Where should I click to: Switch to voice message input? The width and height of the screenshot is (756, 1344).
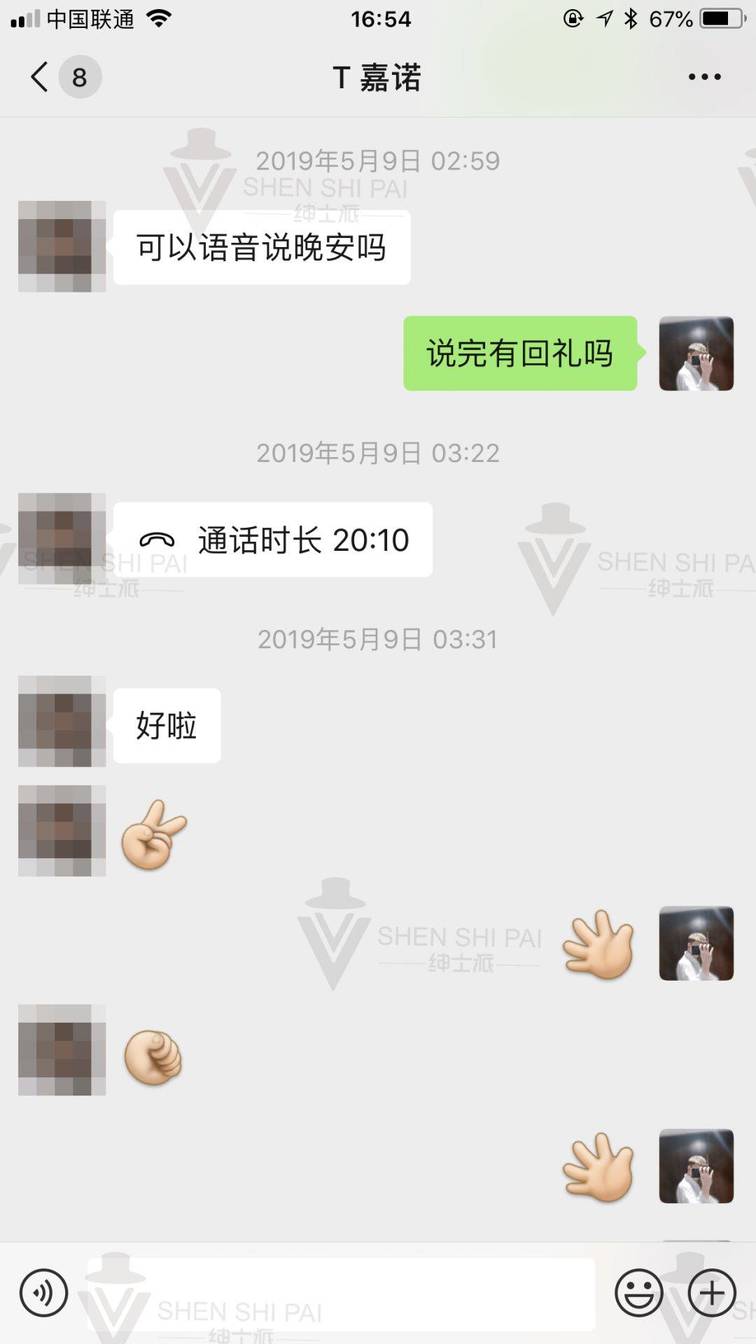point(44,1293)
